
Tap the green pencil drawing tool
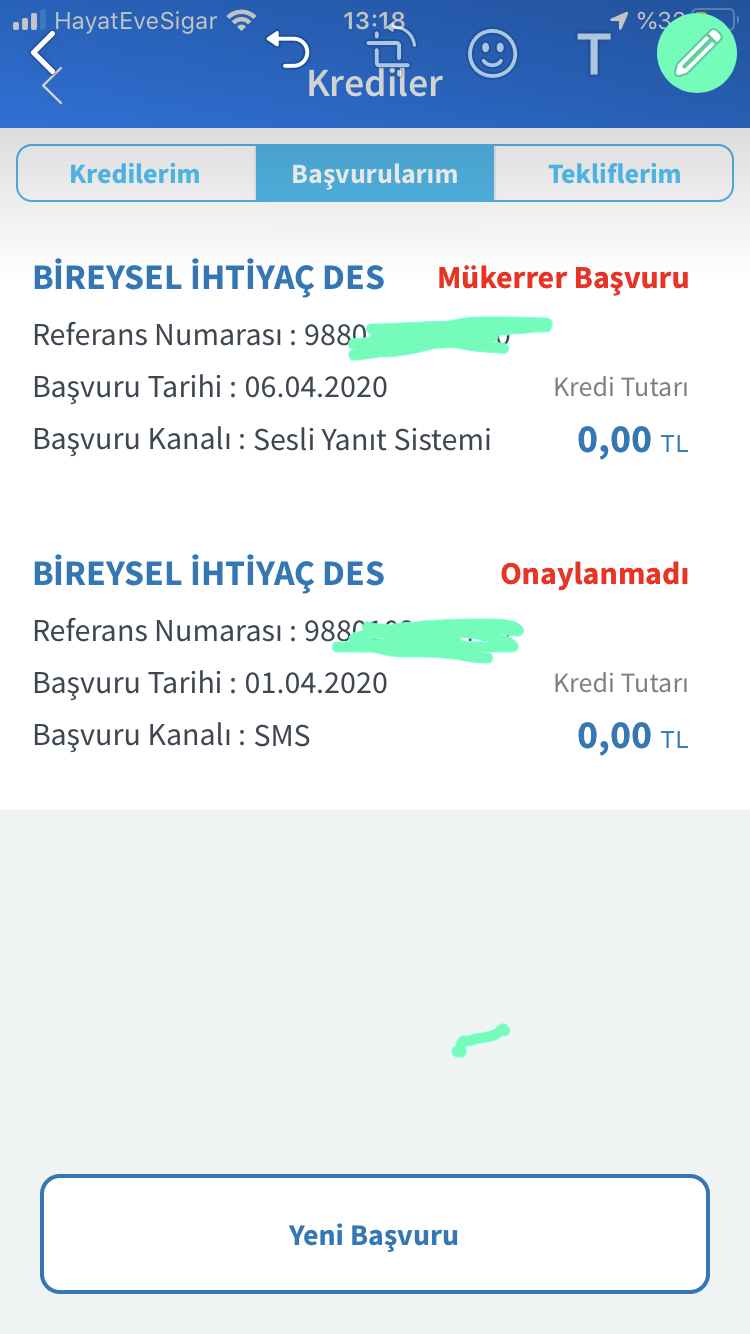tap(697, 53)
